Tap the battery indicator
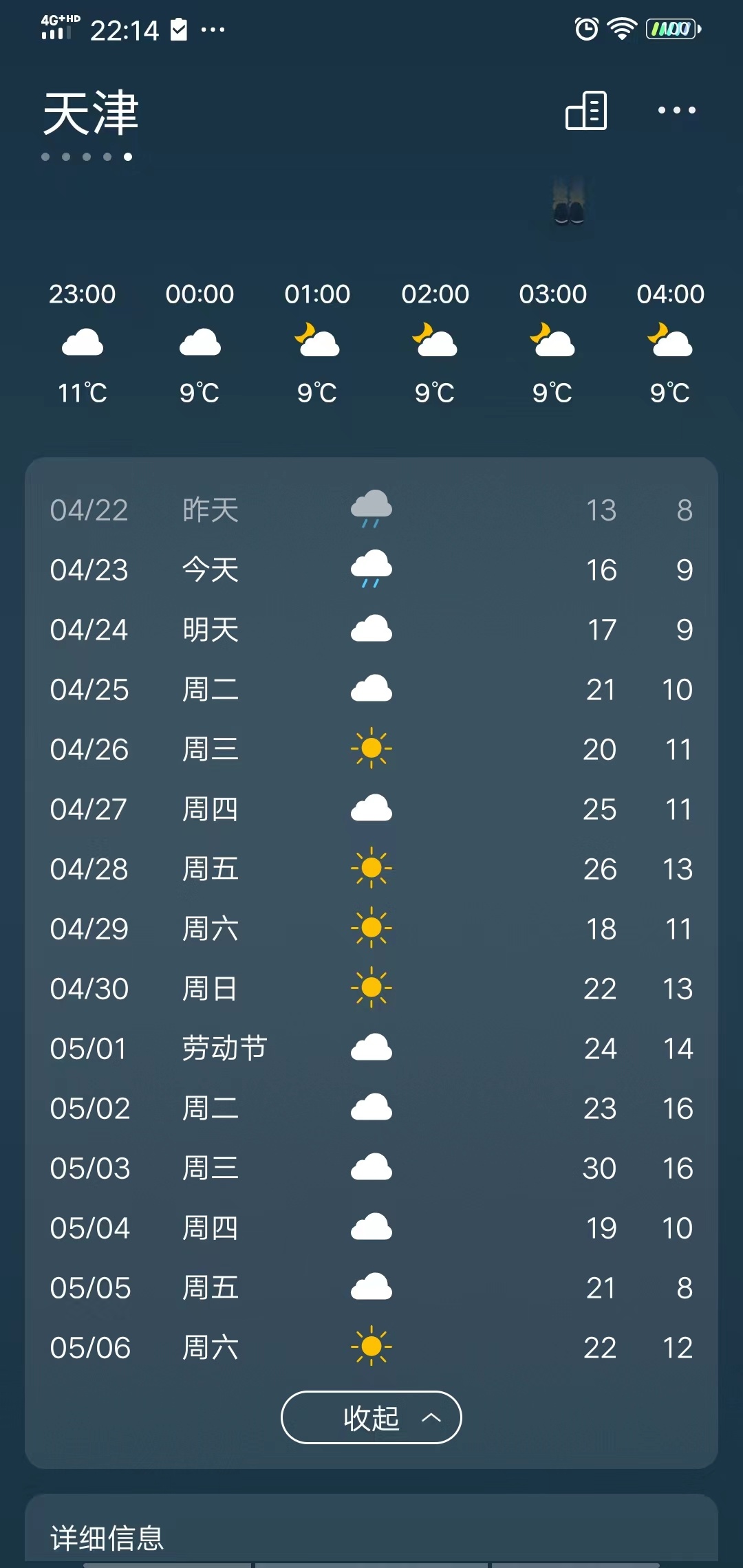The height and width of the screenshot is (1568, 743). pyautogui.click(x=672, y=29)
